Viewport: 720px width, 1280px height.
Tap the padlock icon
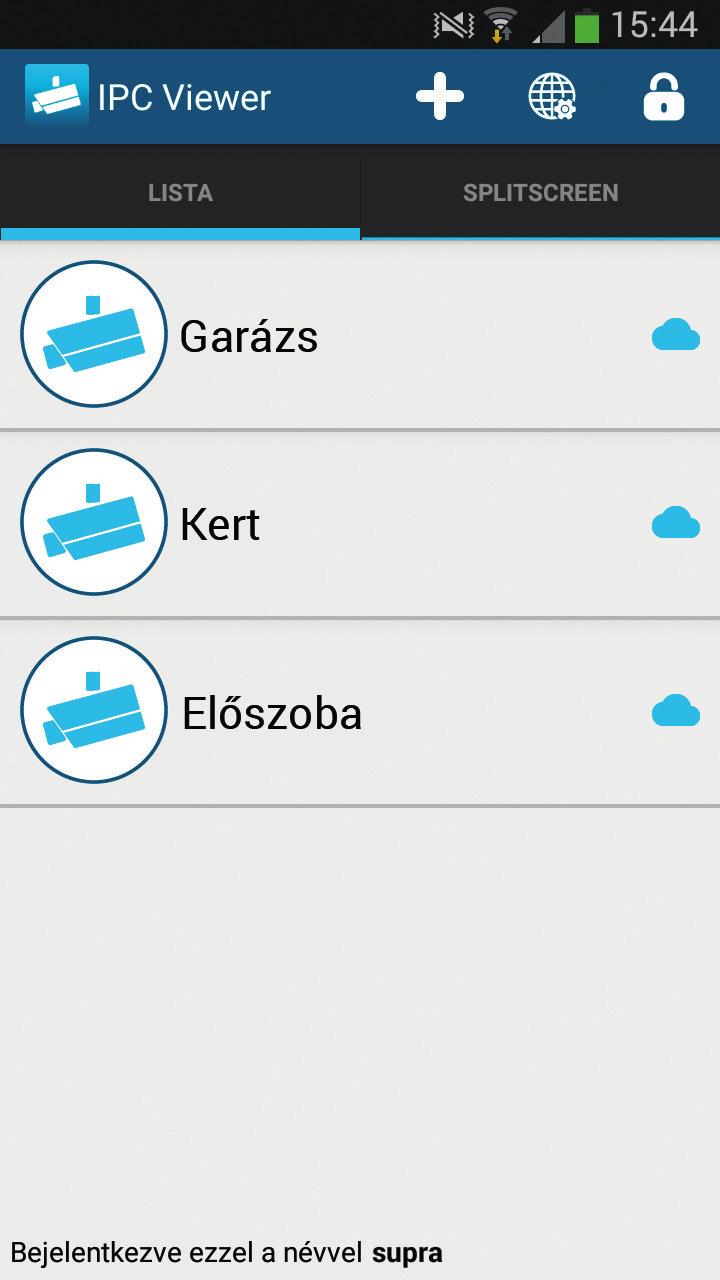coord(663,97)
